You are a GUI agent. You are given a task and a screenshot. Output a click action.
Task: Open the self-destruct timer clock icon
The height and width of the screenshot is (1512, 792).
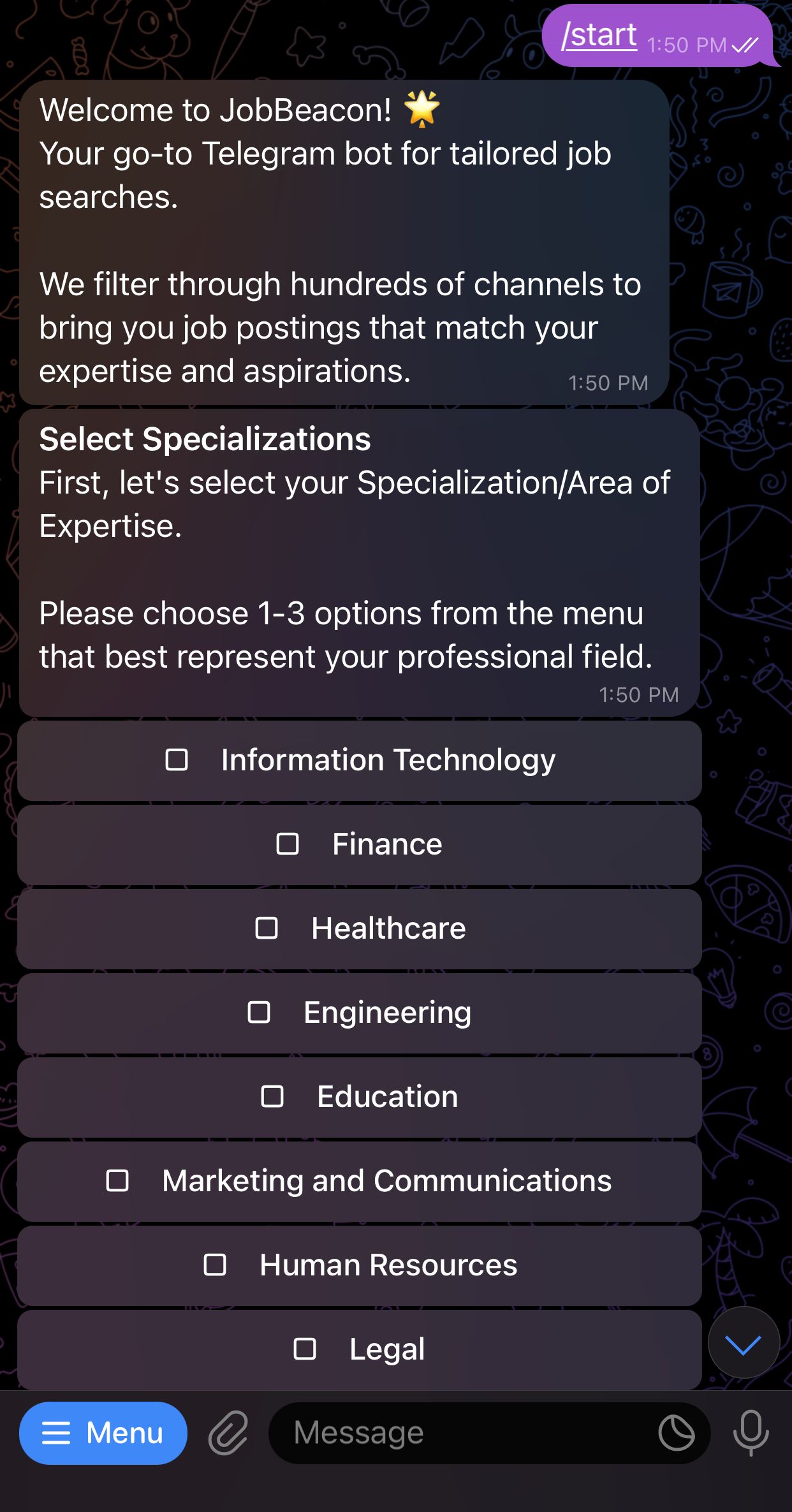[x=677, y=1432]
